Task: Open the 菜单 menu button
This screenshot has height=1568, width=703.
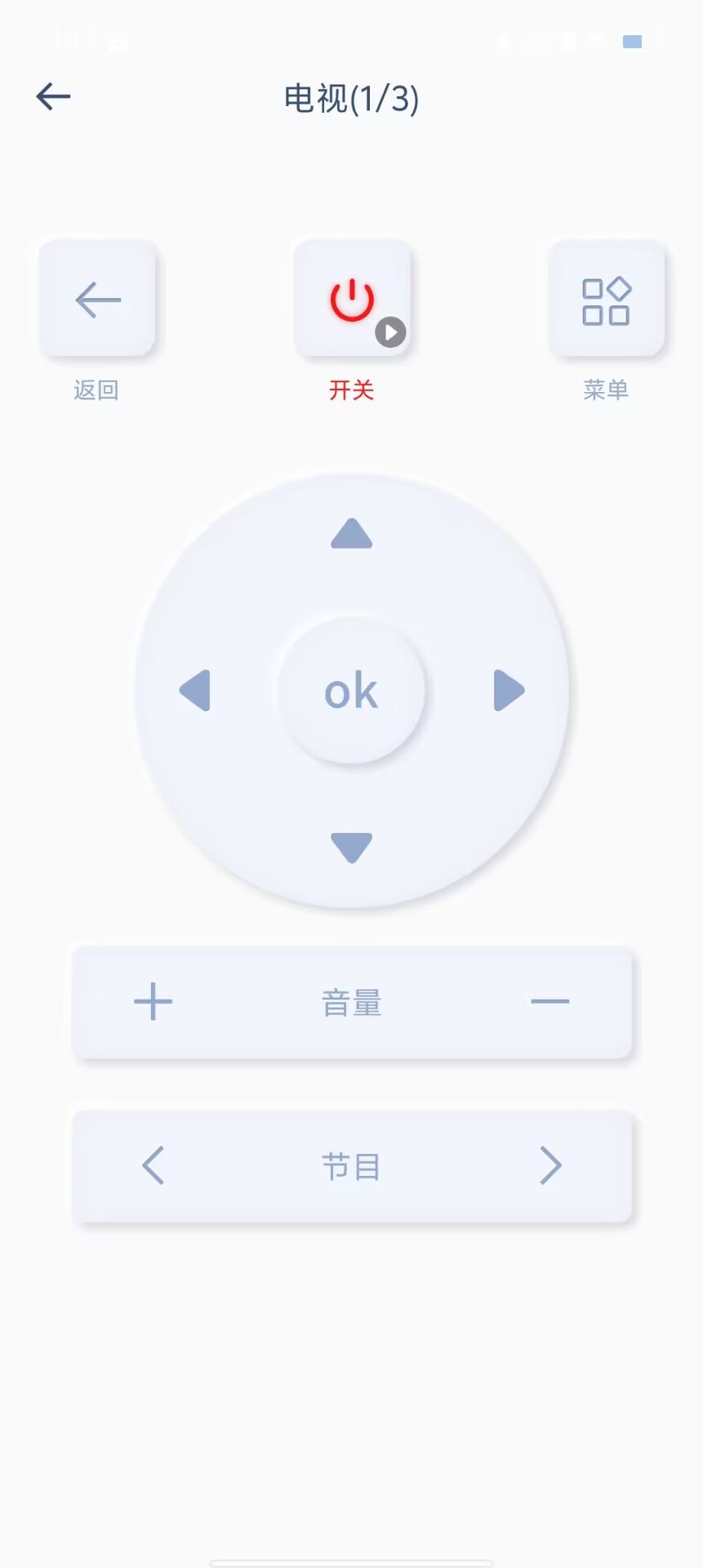Action: 606,300
